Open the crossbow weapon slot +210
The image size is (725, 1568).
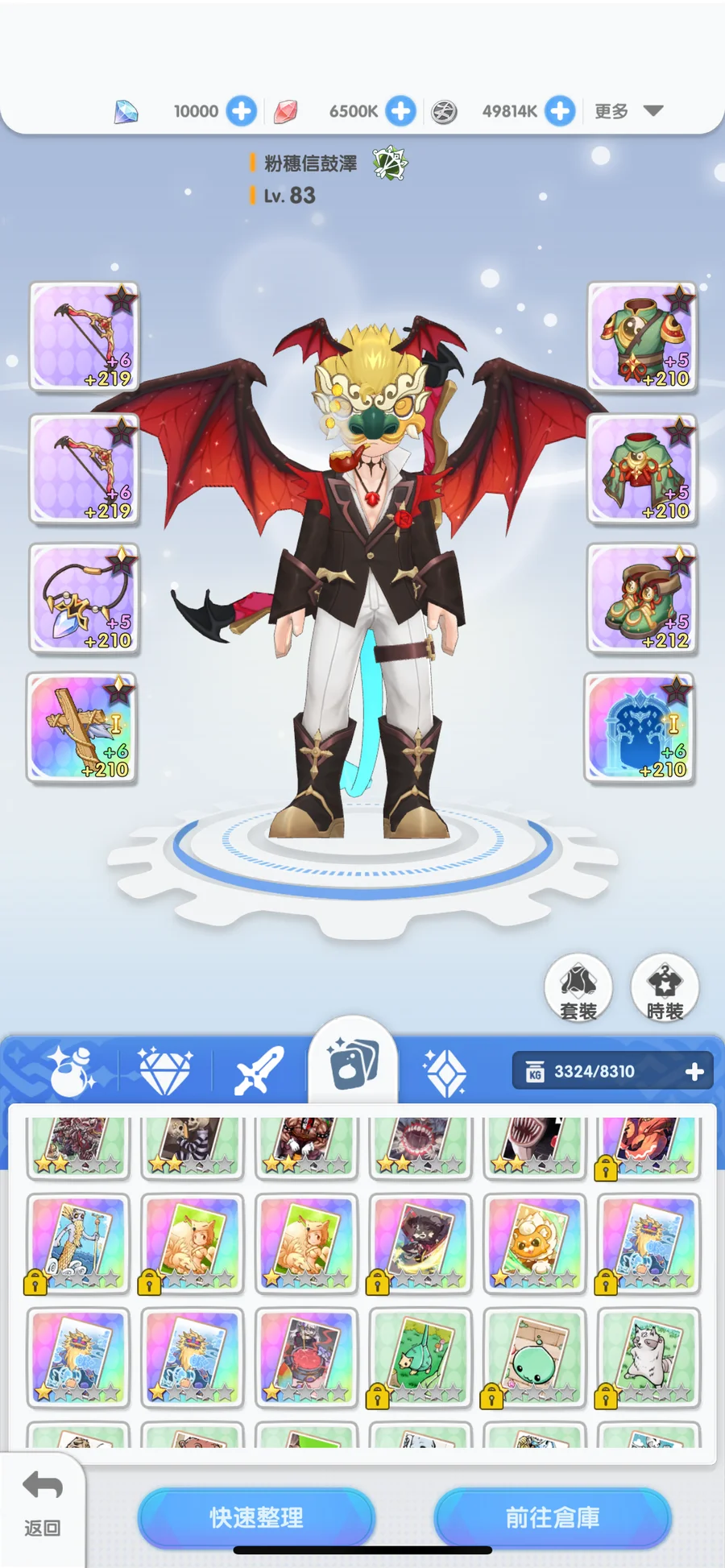click(x=83, y=728)
